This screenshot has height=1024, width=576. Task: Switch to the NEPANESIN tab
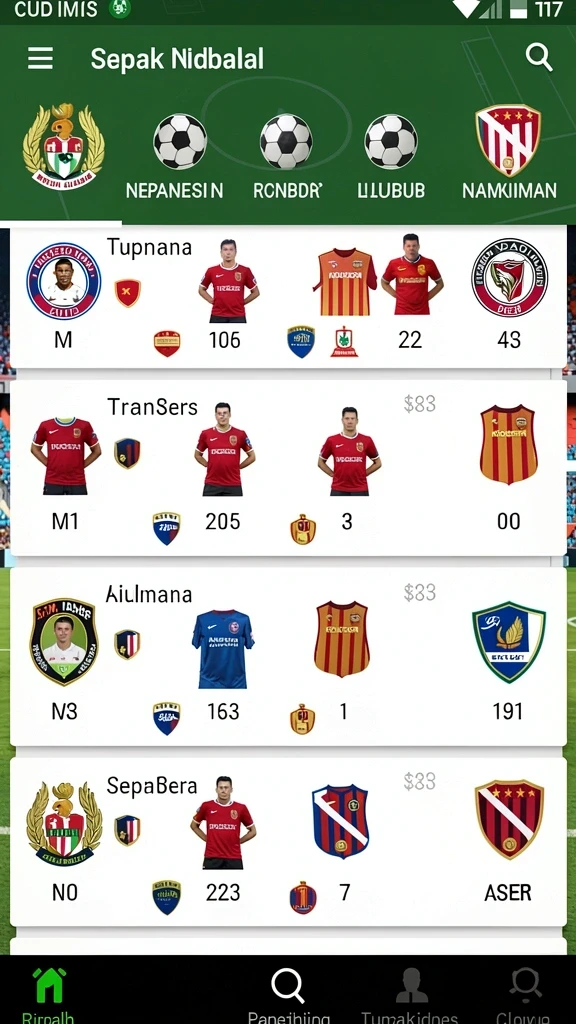pyautogui.click(x=174, y=157)
